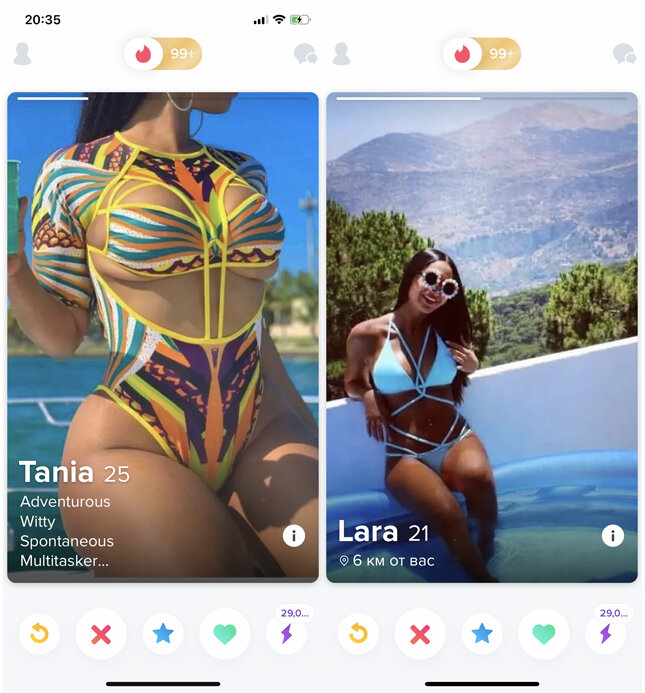Viewport: 645px width, 693px height.
Task: Open messages icon above Lara's card
Action: click(x=624, y=54)
